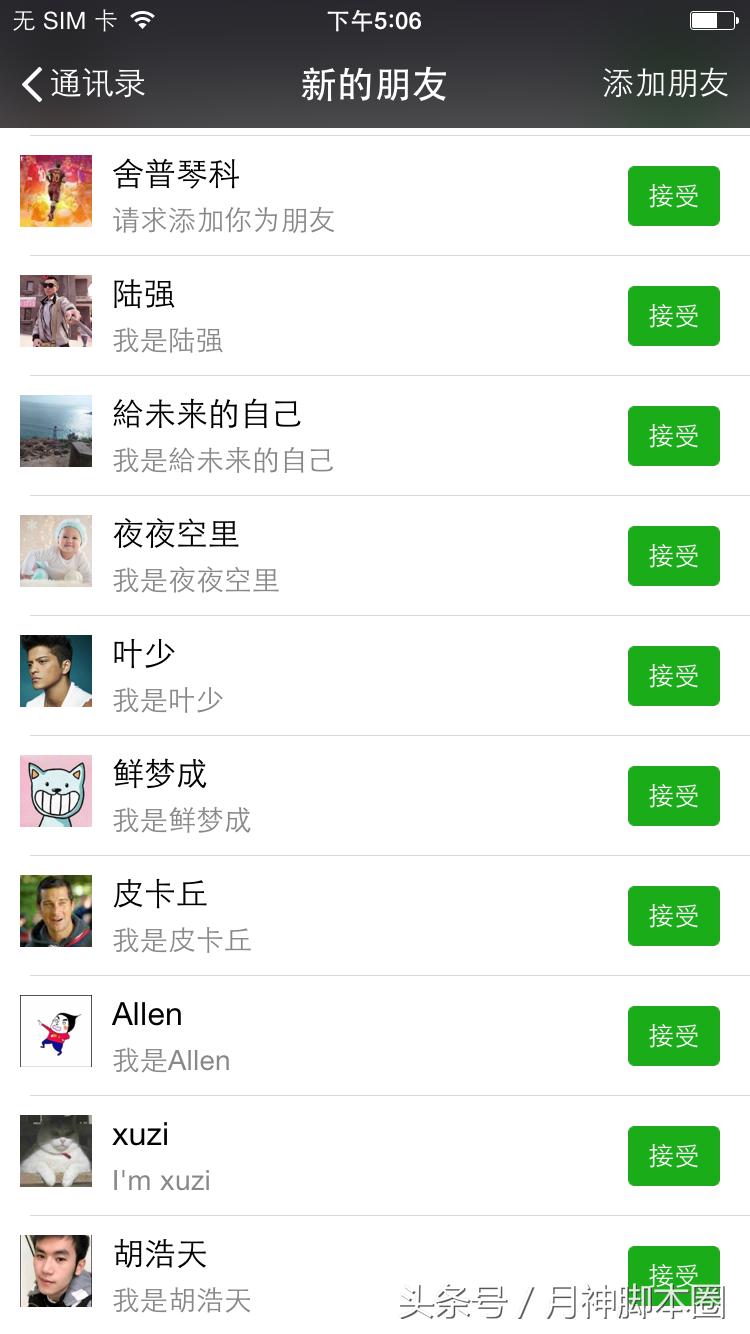
Task: View 陆强's profile row
Action: pyautogui.click(x=300, y=316)
